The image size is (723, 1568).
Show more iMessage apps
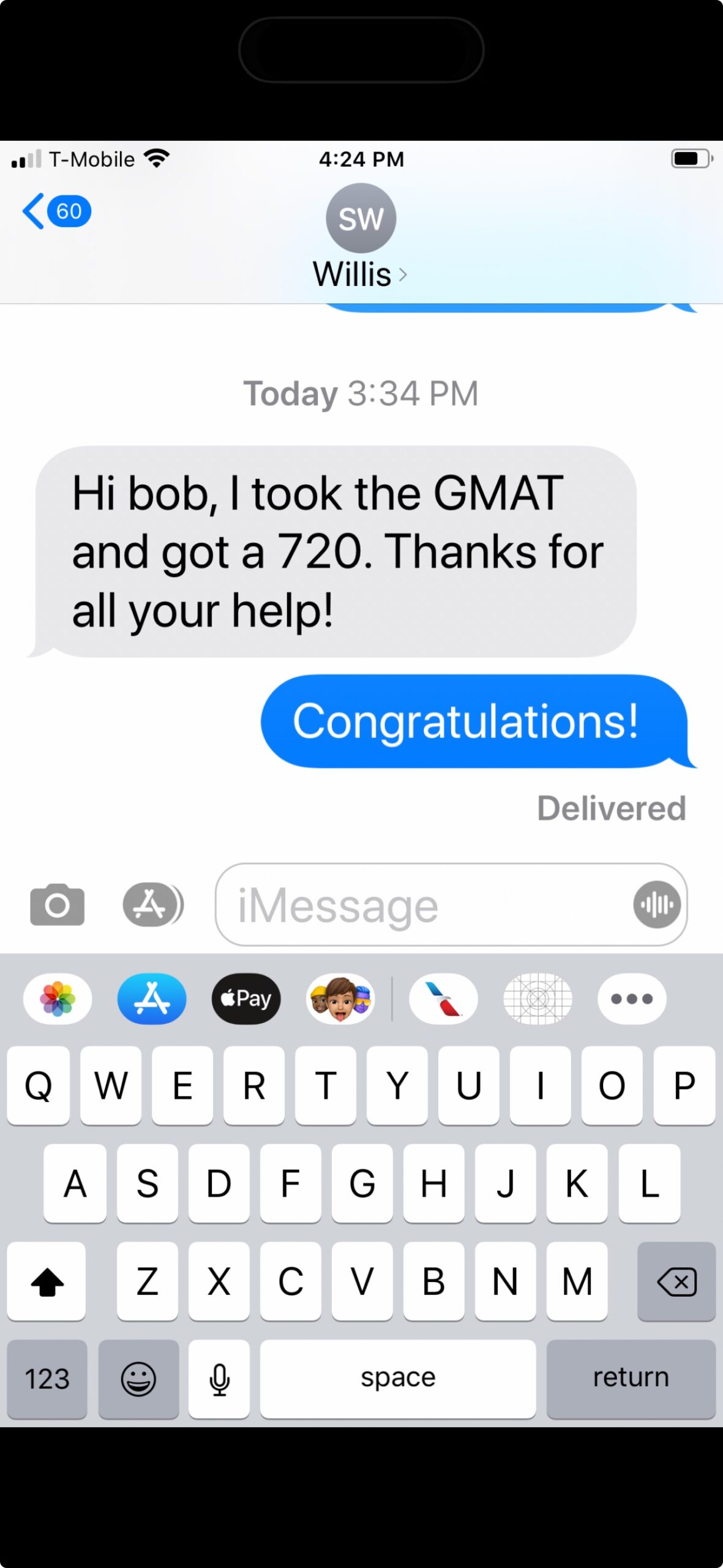click(632, 999)
